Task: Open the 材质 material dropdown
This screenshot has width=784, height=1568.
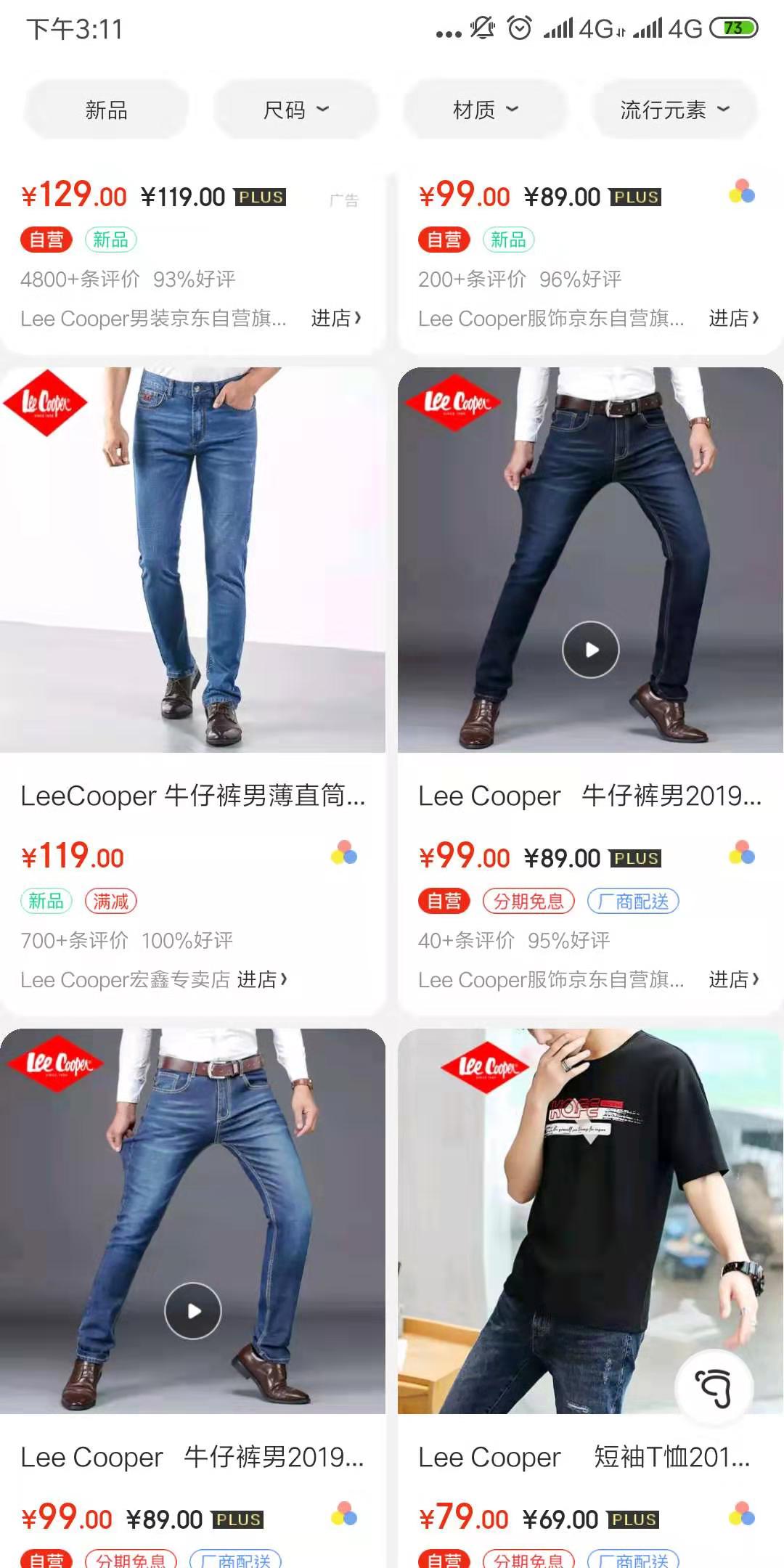Action: (484, 109)
